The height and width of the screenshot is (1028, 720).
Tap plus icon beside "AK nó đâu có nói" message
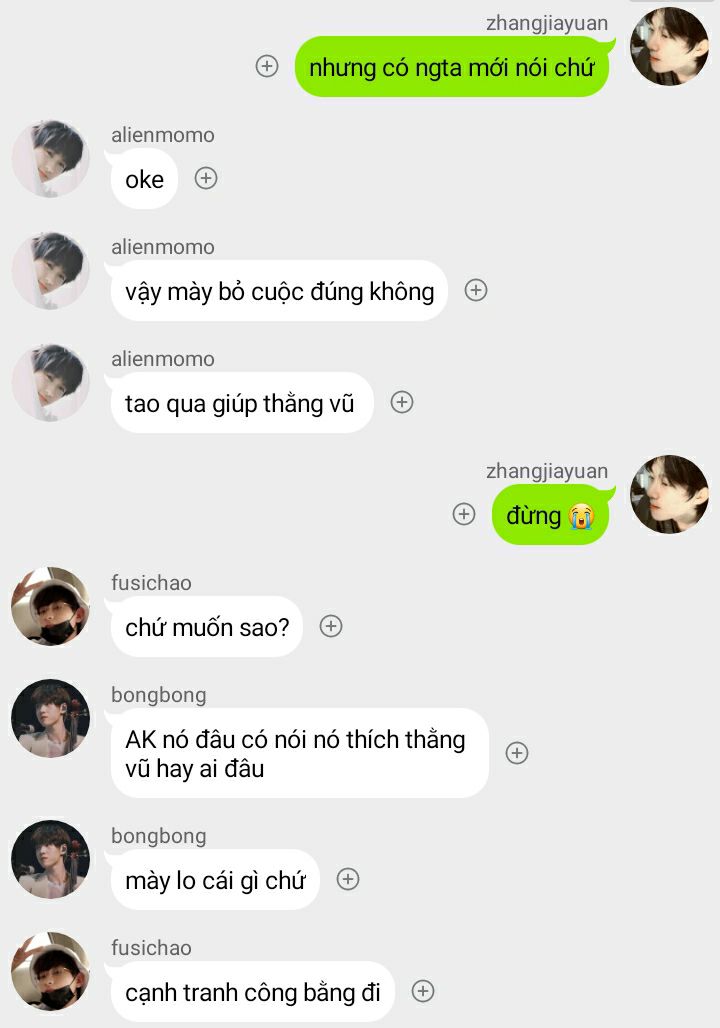pyautogui.click(x=517, y=753)
